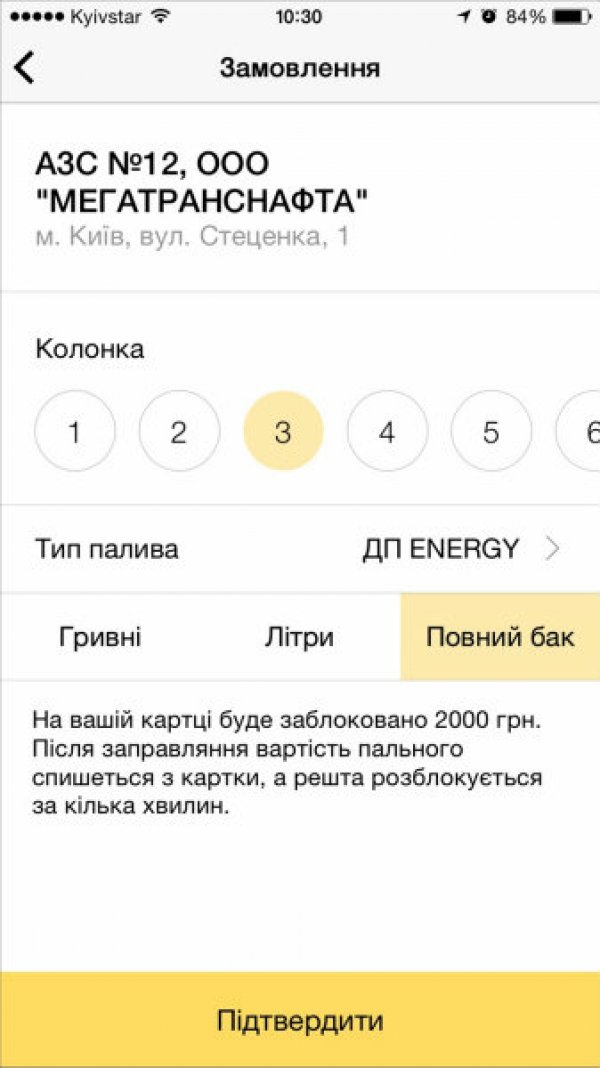Go back from the Замовлення screen

pyautogui.click(x=25, y=68)
